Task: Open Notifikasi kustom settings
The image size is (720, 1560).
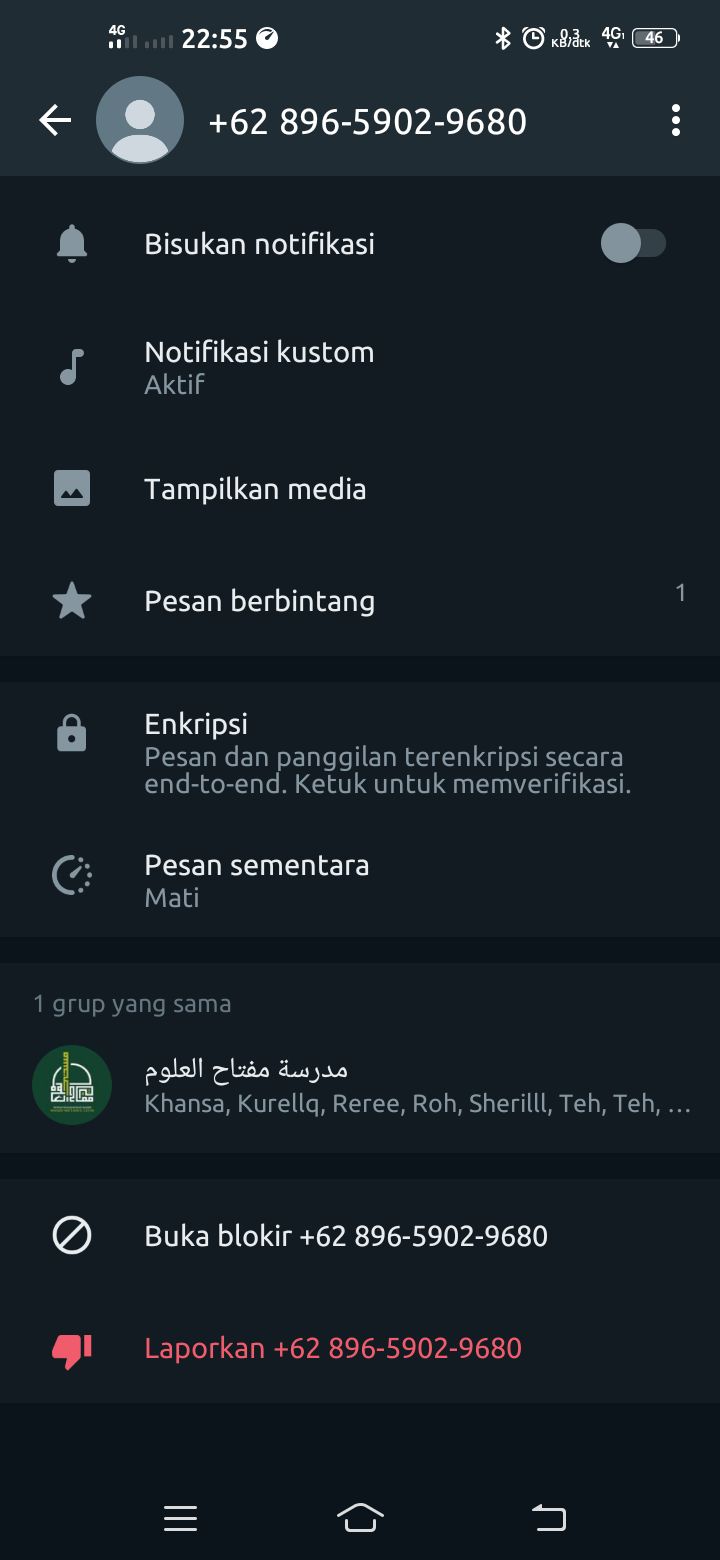Action: [x=360, y=367]
